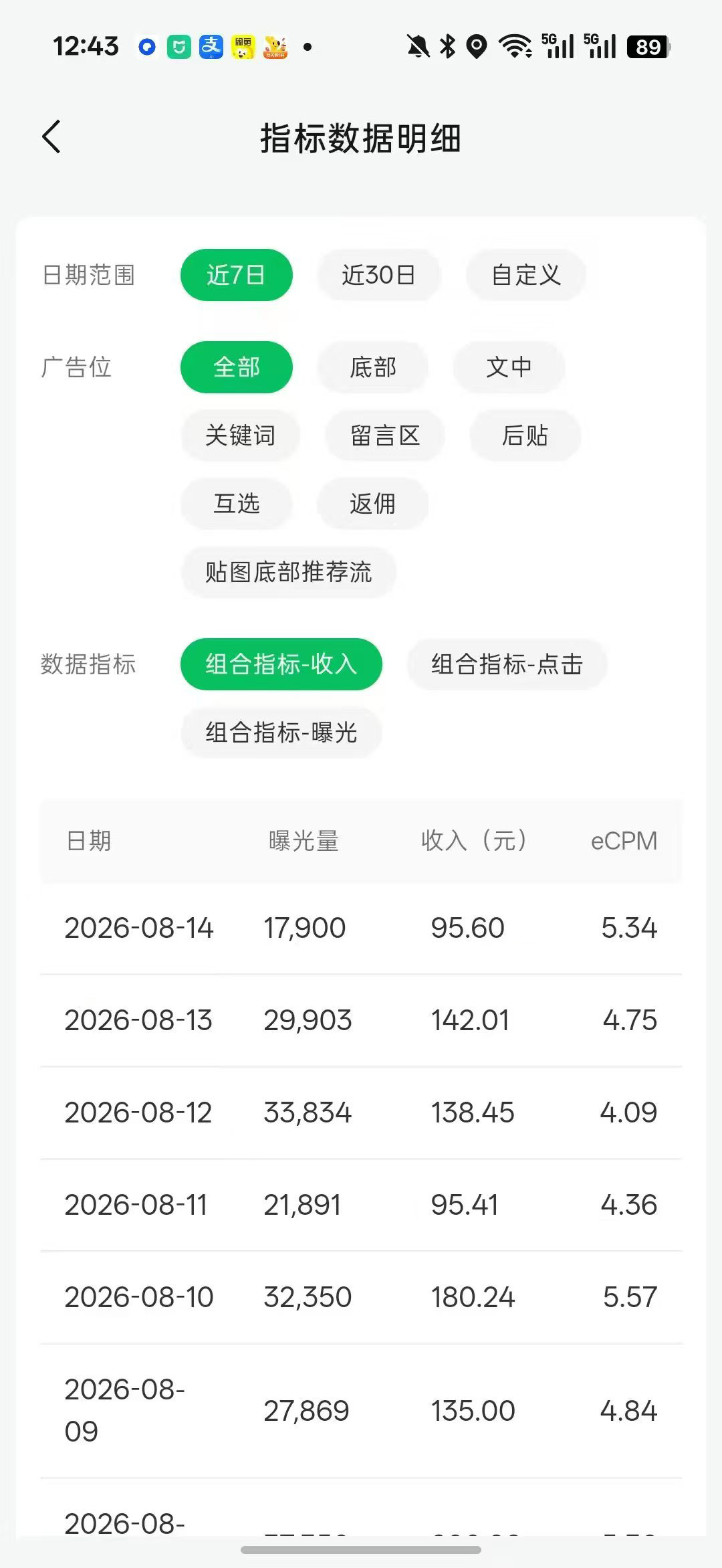Image resolution: width=722 pixels, height=1568 pixels.
Task: Switch metric to 组合指标-曝光
Action: [281, 732]
